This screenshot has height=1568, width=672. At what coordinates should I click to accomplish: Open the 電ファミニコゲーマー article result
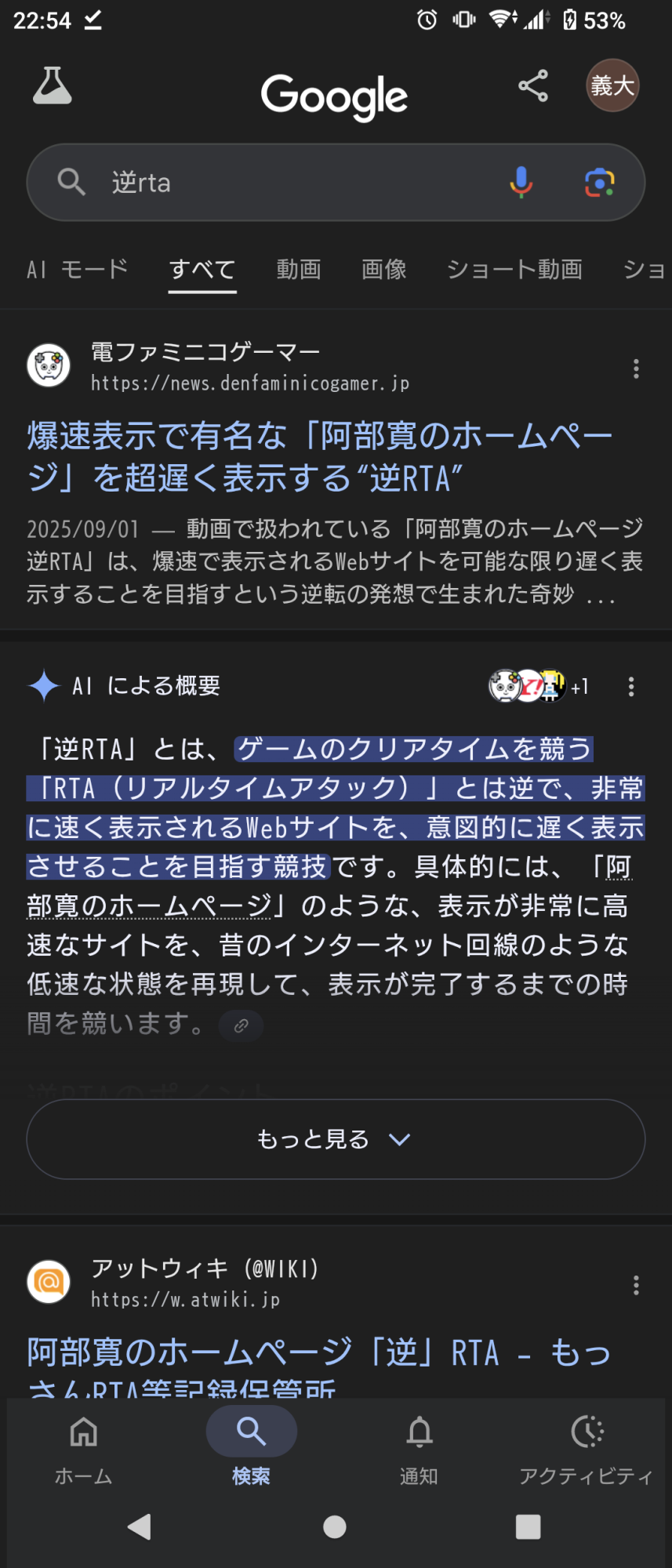[320, 456]
